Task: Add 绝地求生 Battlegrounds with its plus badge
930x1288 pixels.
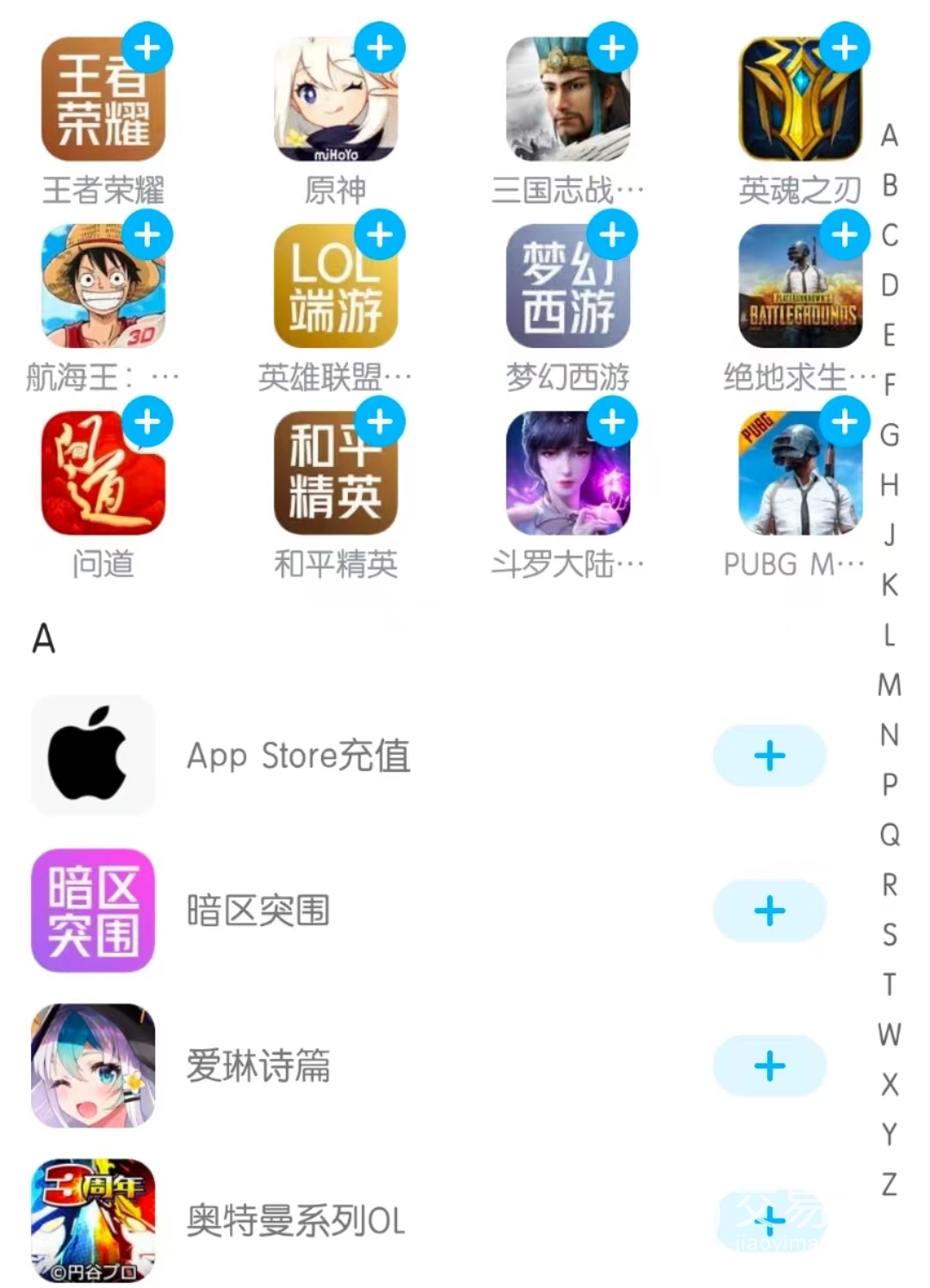Action: [x=845, y=234]
